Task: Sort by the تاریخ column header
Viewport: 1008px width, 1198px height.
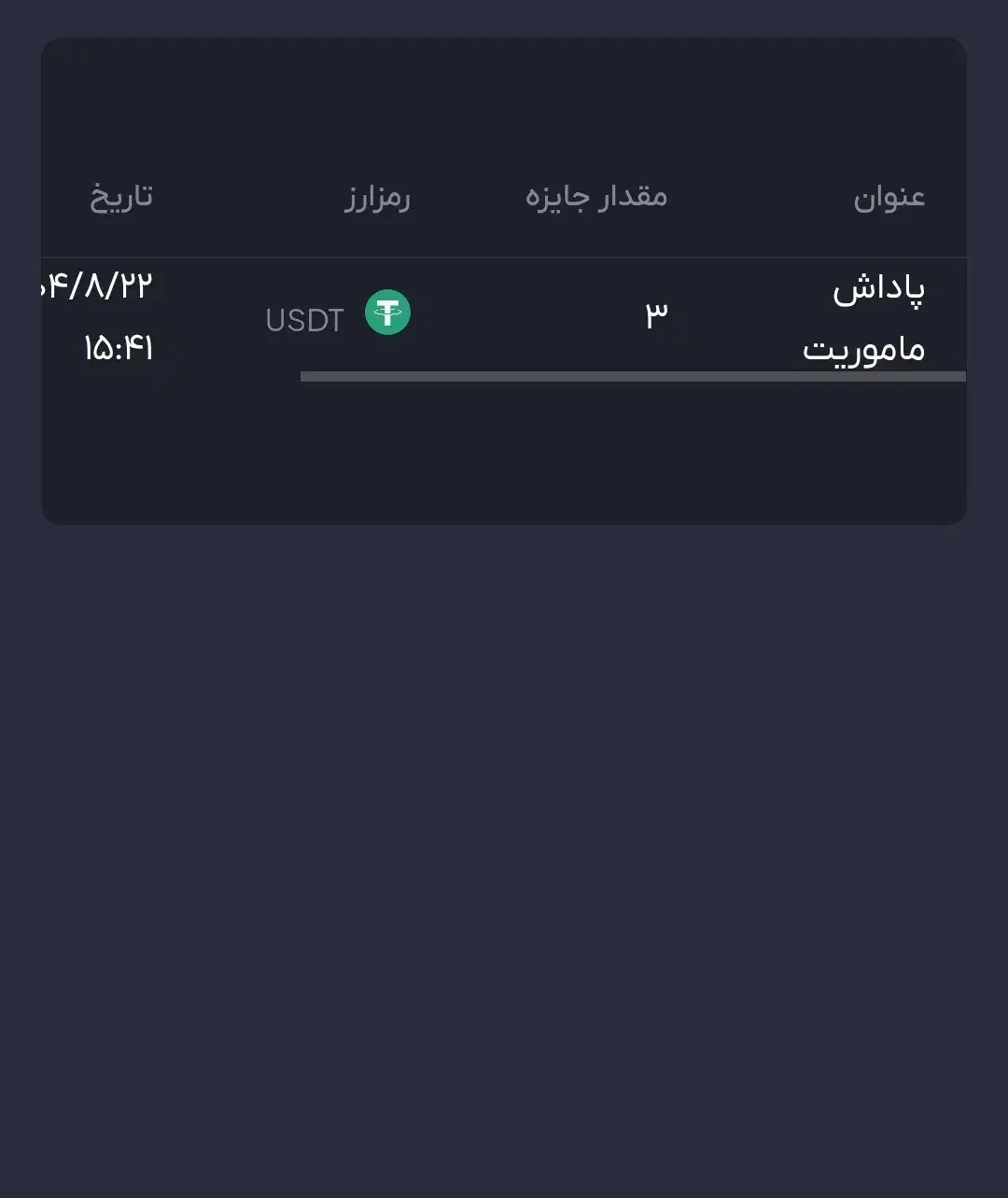Action: (x=120, y=198)
